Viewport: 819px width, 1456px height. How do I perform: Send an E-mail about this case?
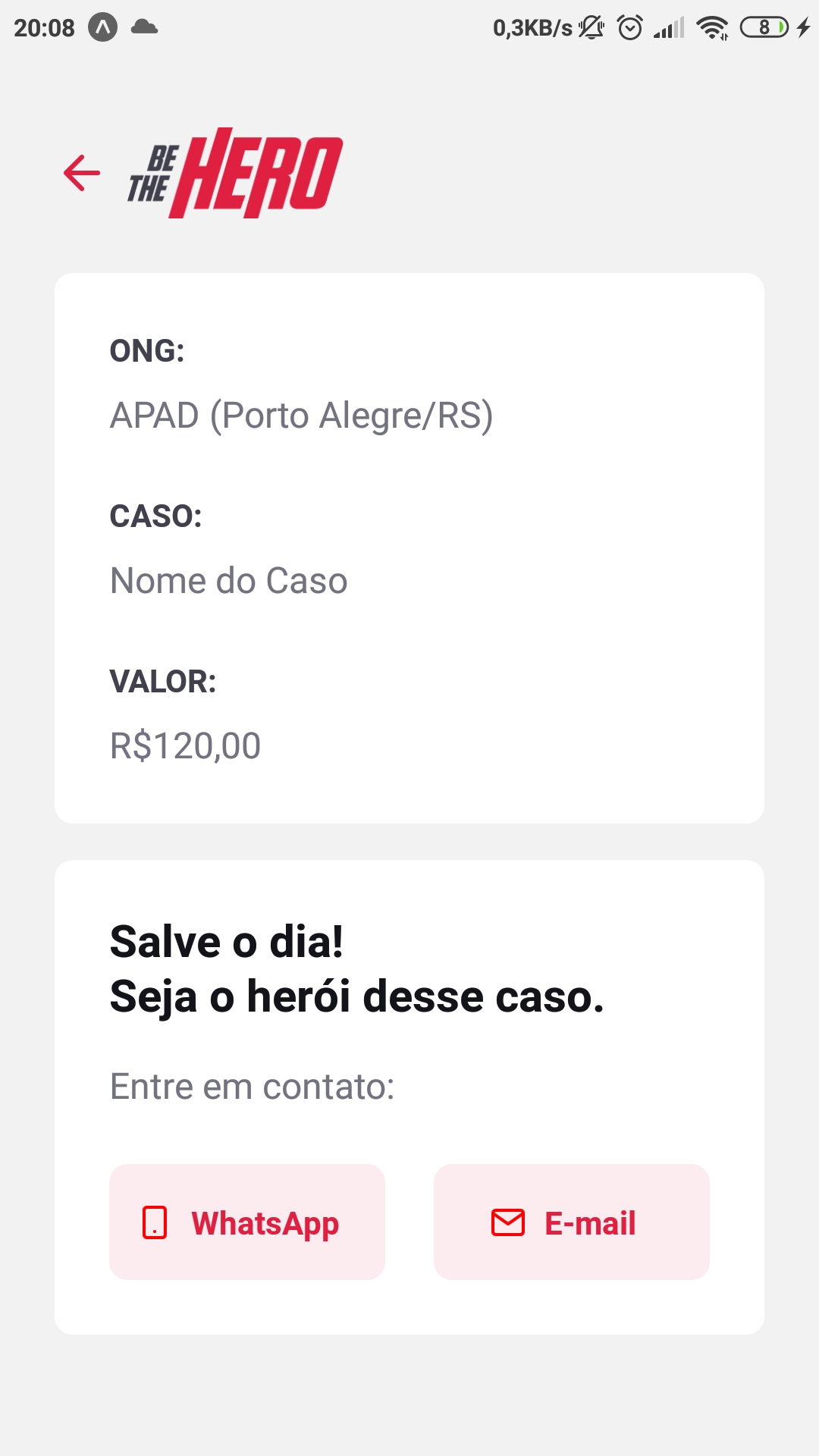click(571, 1222)
